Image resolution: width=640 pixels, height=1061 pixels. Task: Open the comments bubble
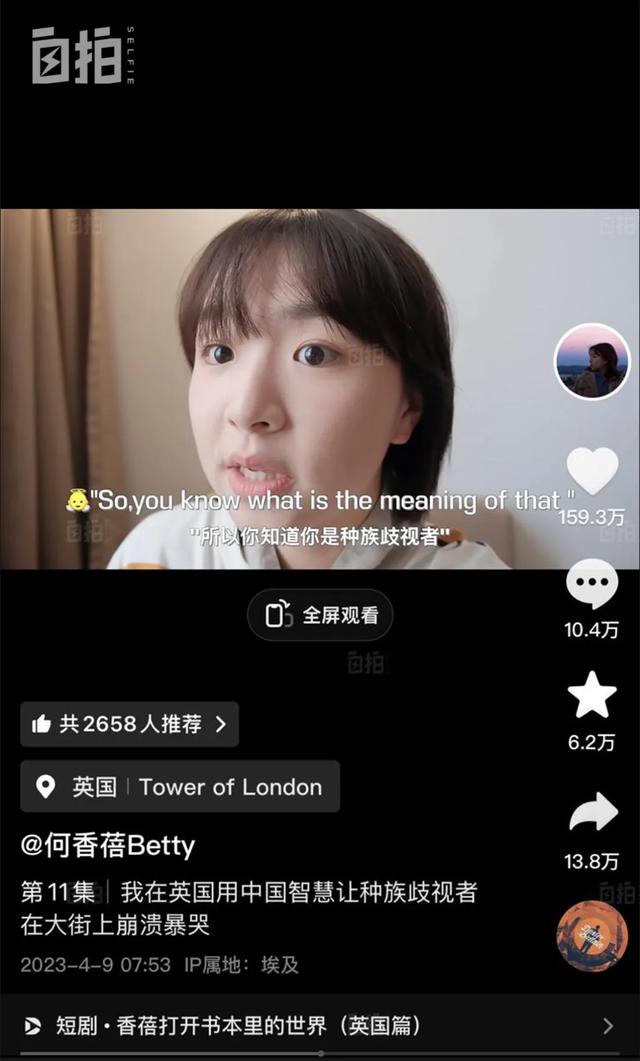592,584
